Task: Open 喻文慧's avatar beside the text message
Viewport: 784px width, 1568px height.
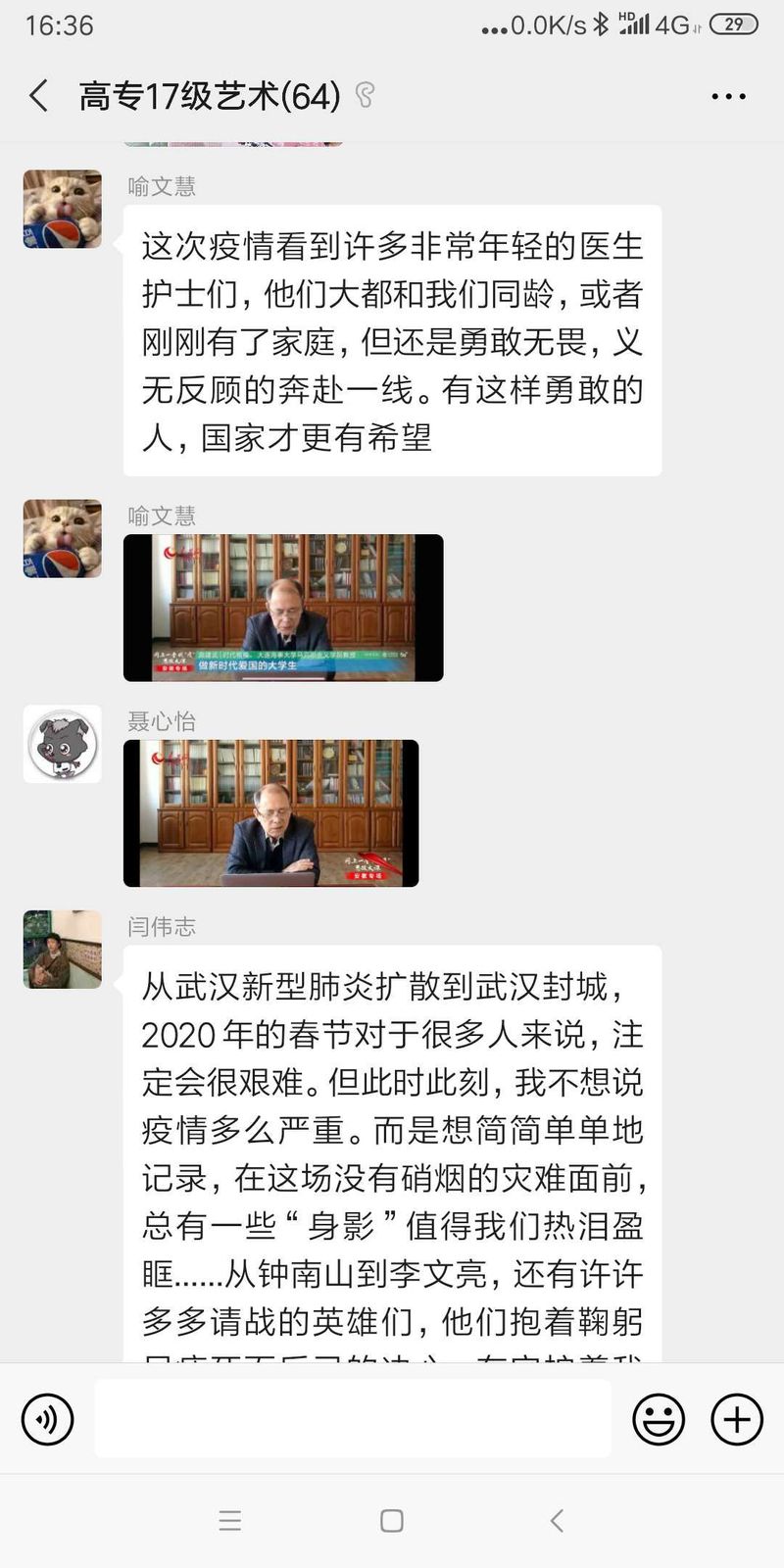Action: tap(63, 209)
